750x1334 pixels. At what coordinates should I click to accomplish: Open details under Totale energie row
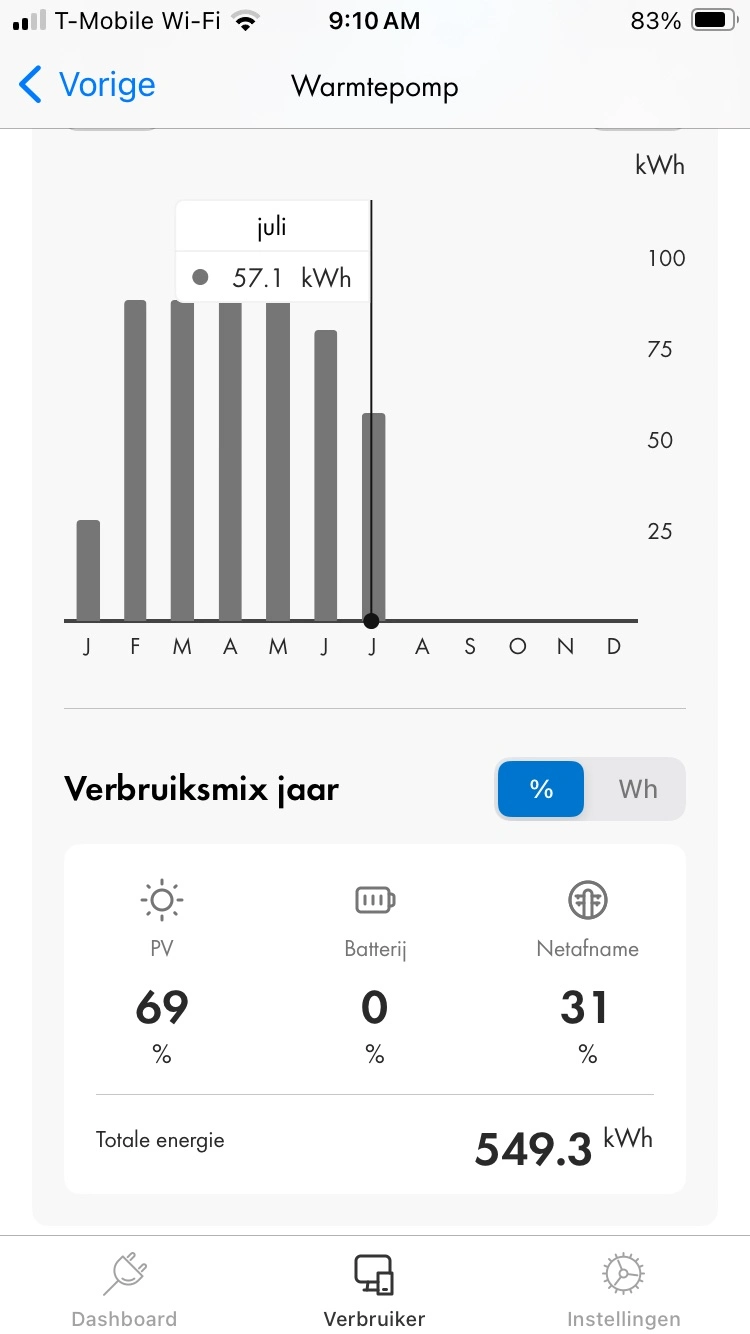[x=374, y=1139]
